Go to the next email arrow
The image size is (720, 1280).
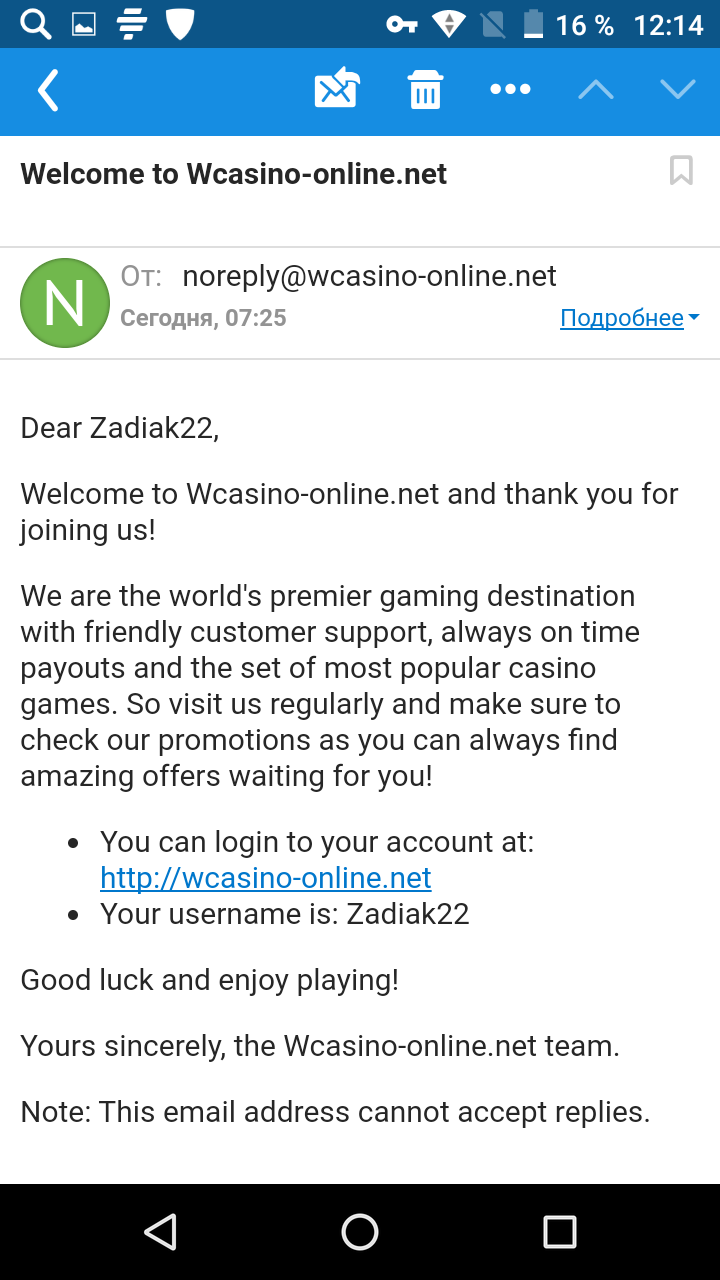coord(678,90)
